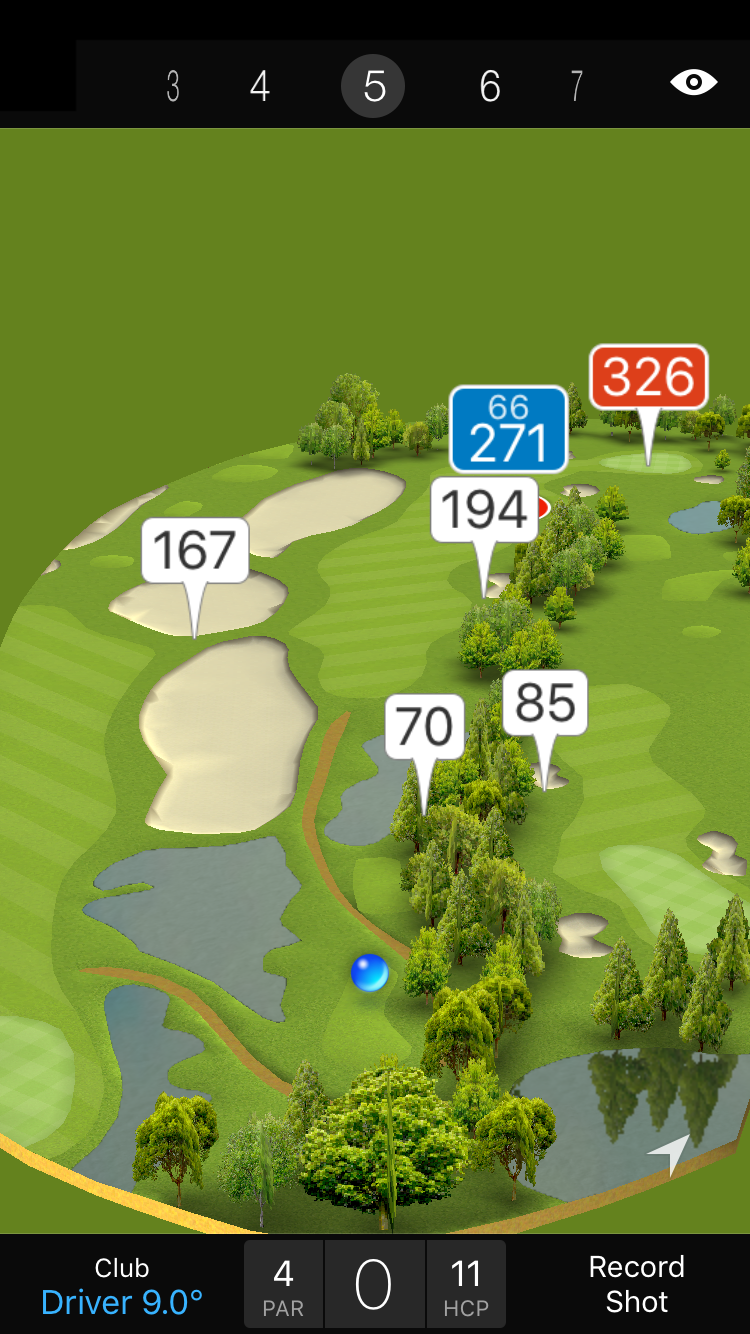Jump to hole 7

pos(576,86)
